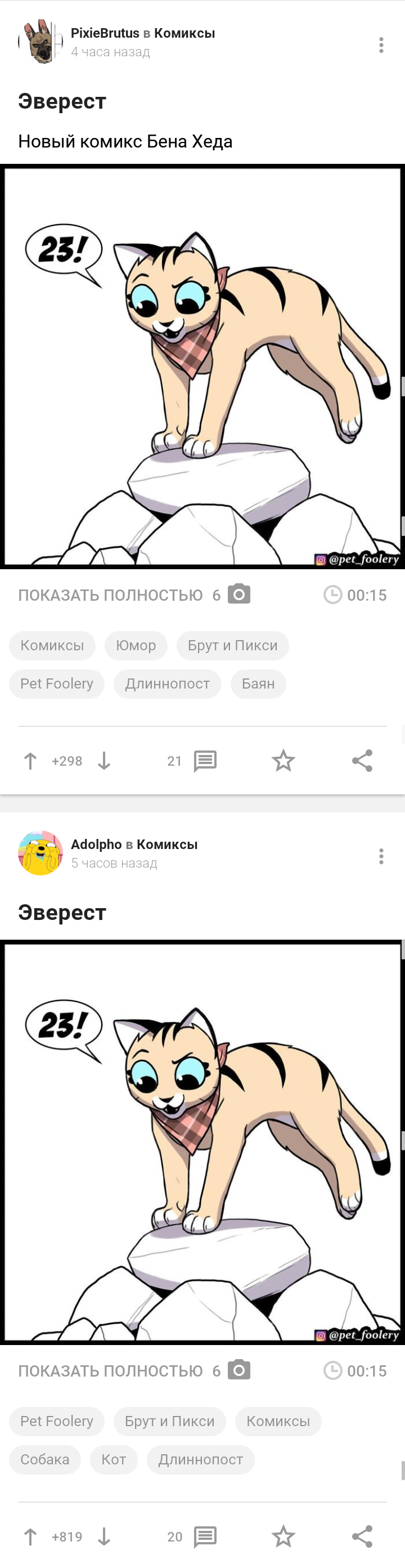Downvote the post rated +819
This screenshot has height=1568, width=405.
click(x=104, y=1536)
